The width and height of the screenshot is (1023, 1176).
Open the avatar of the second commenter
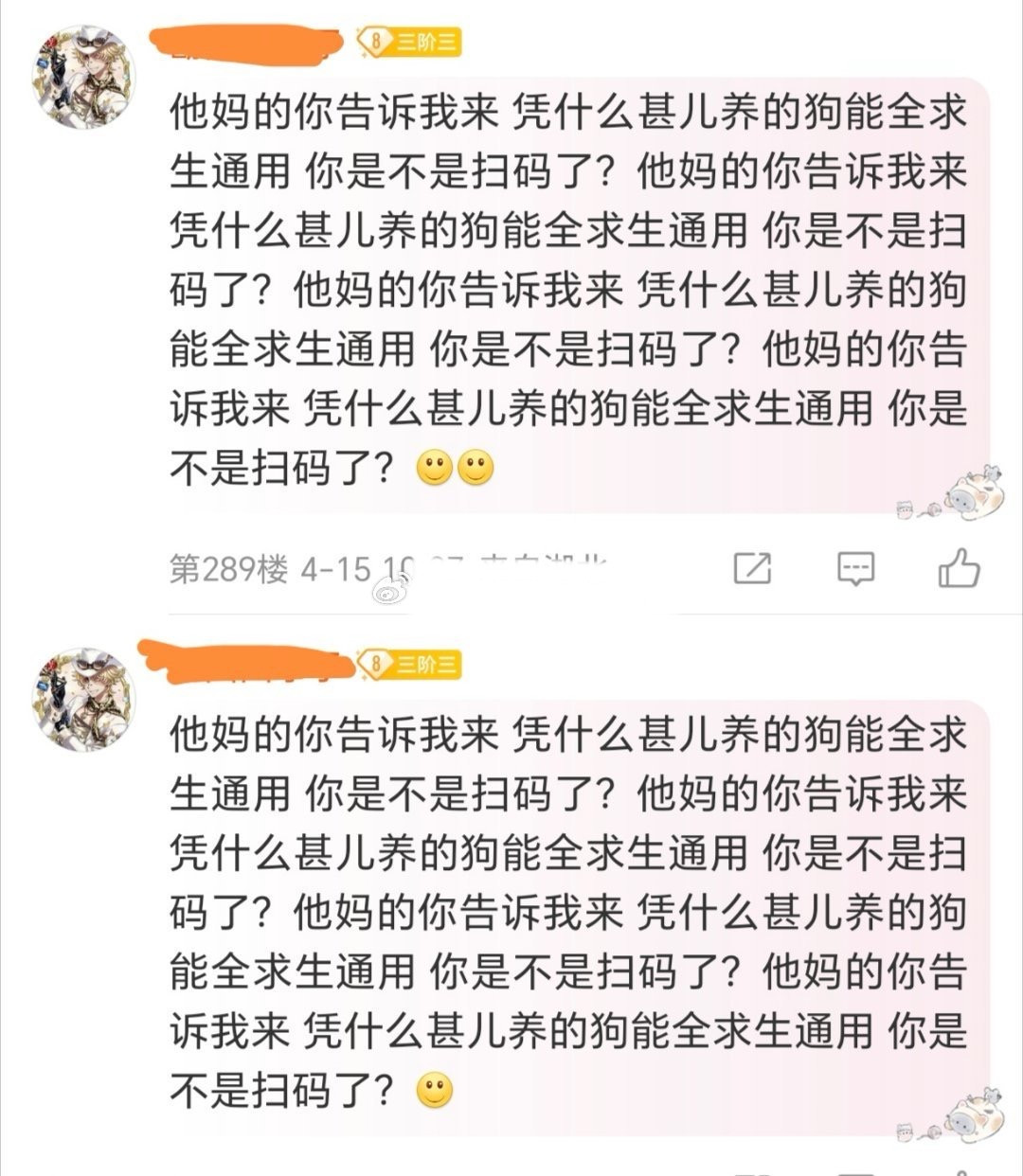point(83,699)
